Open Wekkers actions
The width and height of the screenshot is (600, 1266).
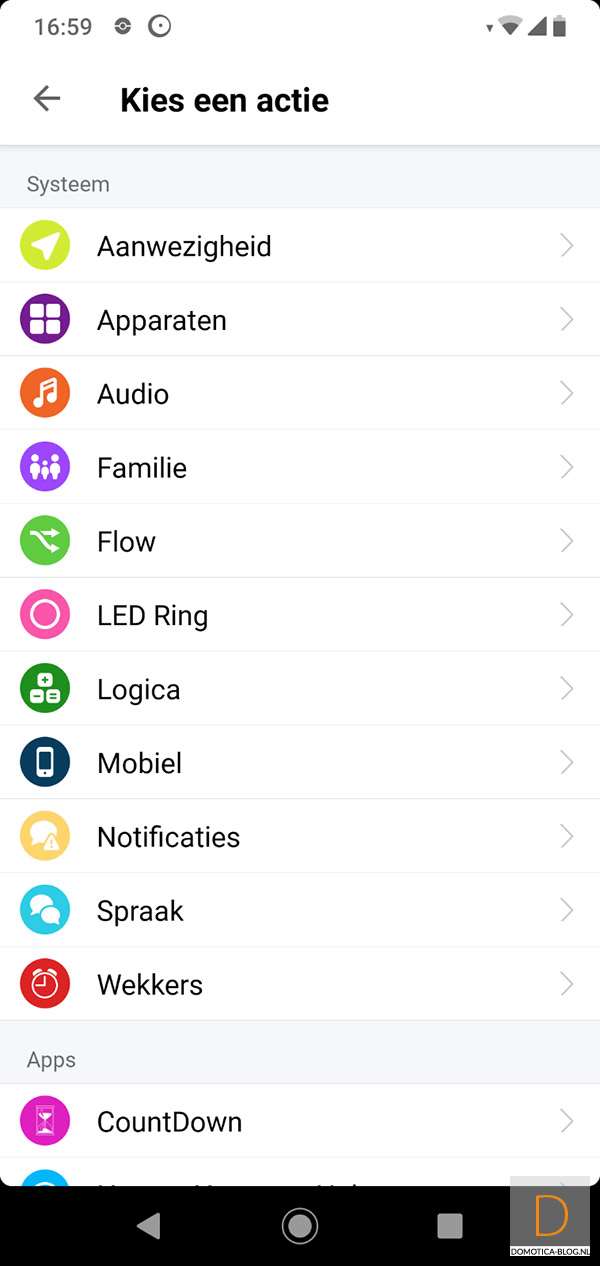300,985
